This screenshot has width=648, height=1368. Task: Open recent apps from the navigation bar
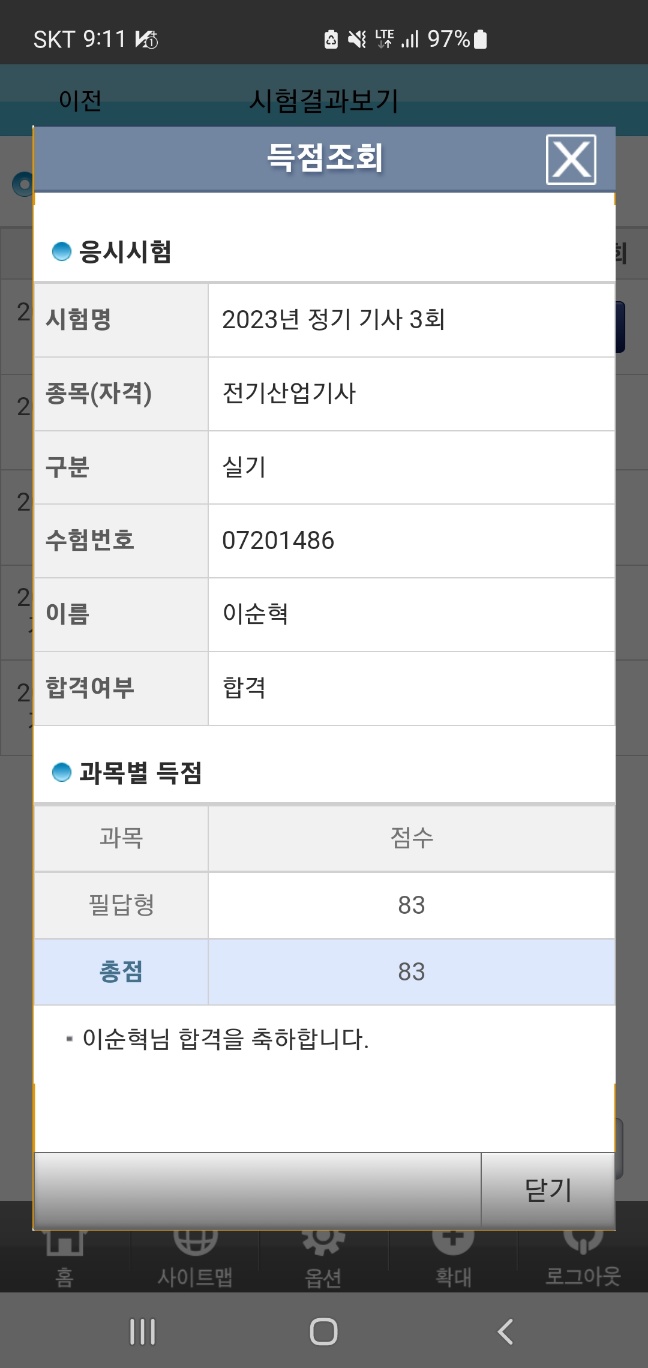point(143,1331)
